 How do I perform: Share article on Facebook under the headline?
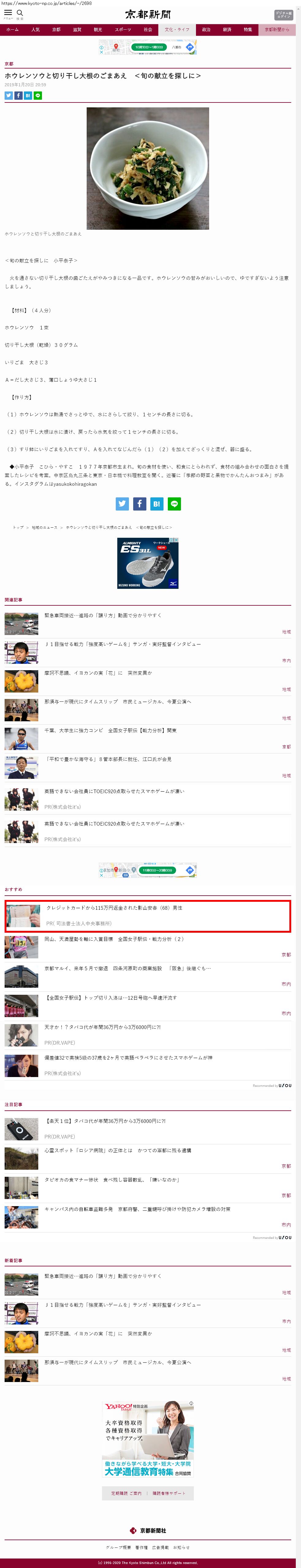point(18,95)
